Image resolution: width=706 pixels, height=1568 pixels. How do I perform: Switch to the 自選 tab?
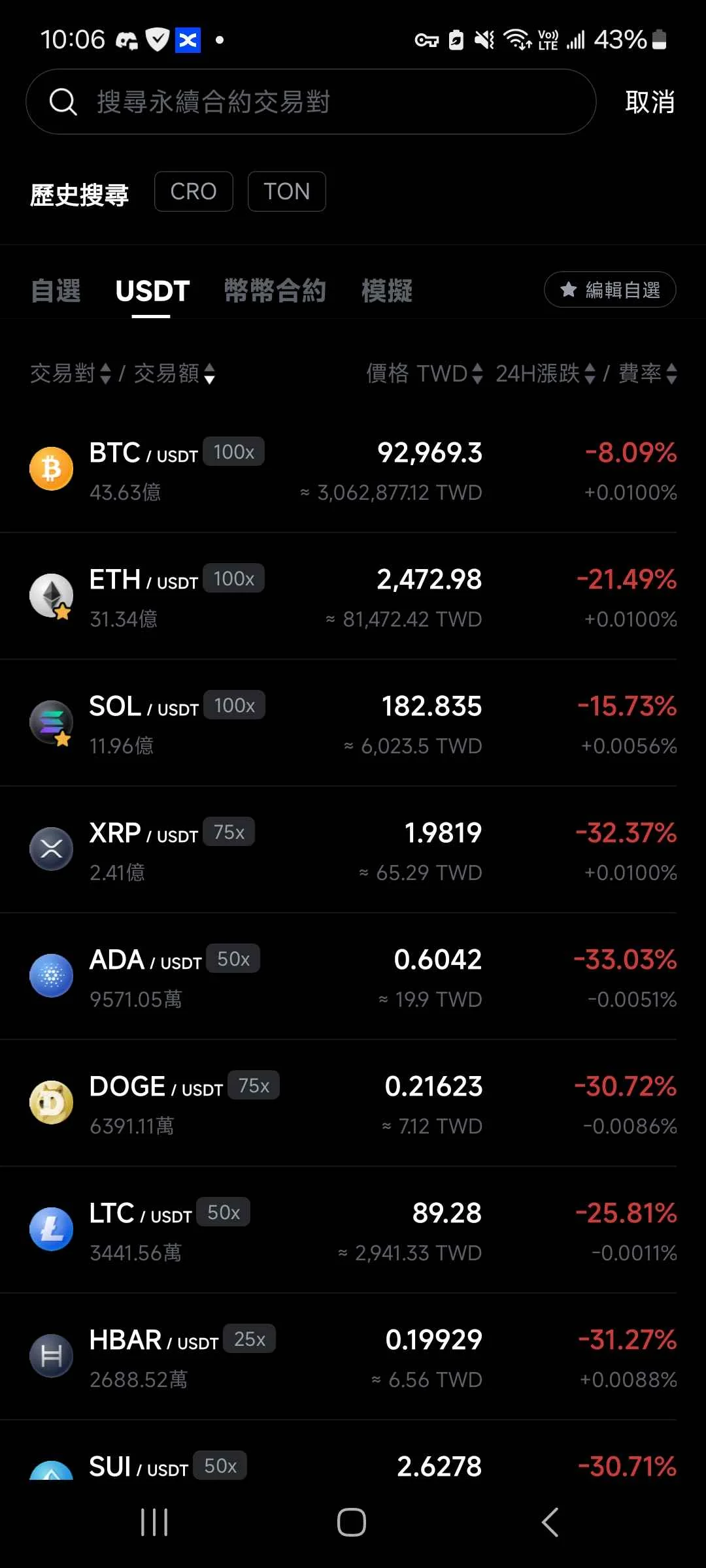(x=56, y=291)
